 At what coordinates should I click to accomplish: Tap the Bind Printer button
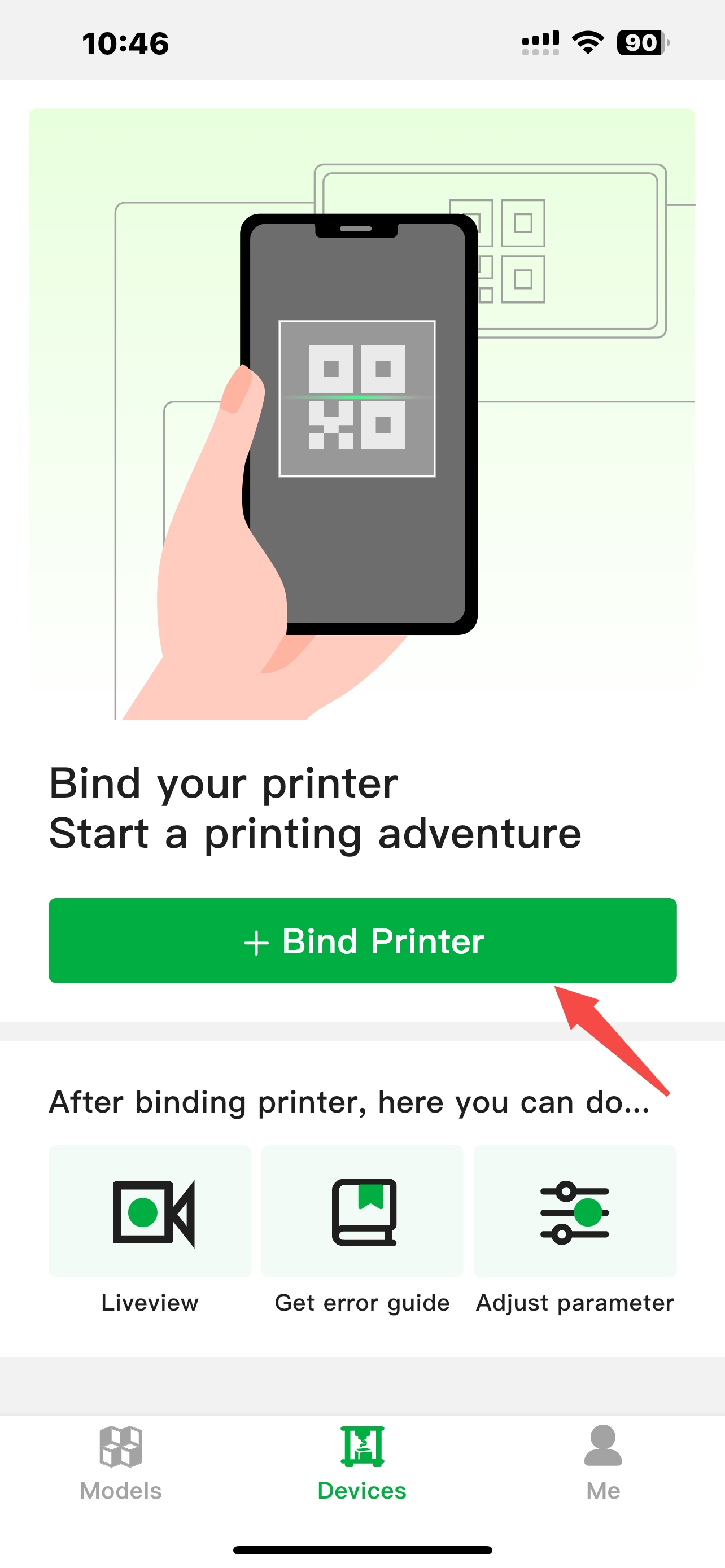click(x=362, y=940)
